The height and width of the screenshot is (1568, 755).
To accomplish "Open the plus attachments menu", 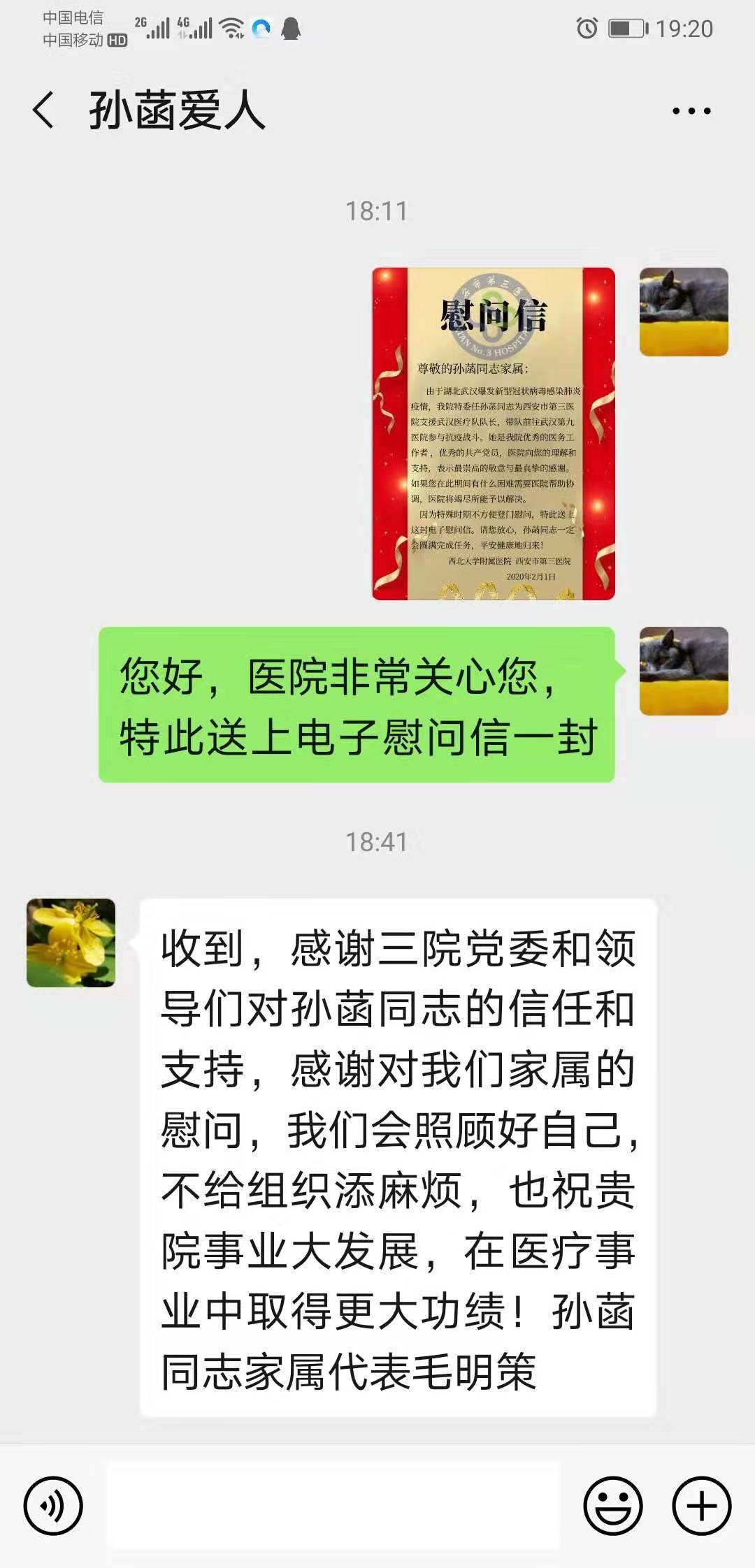I will coord(701,1506).
